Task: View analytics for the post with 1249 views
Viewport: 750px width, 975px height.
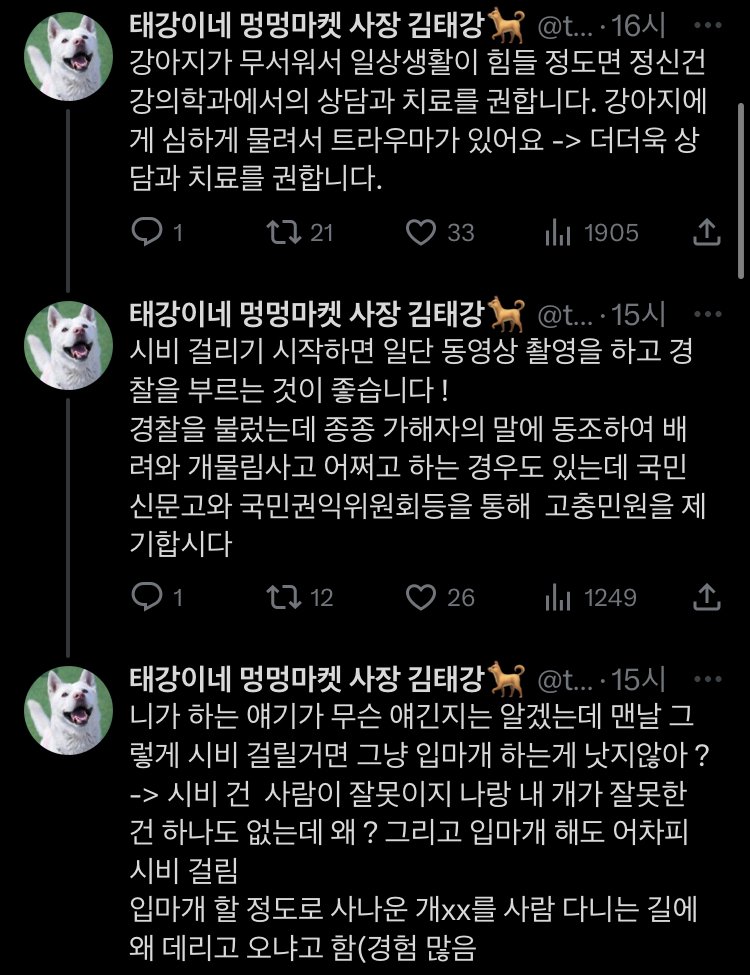Action: (557, 597)
